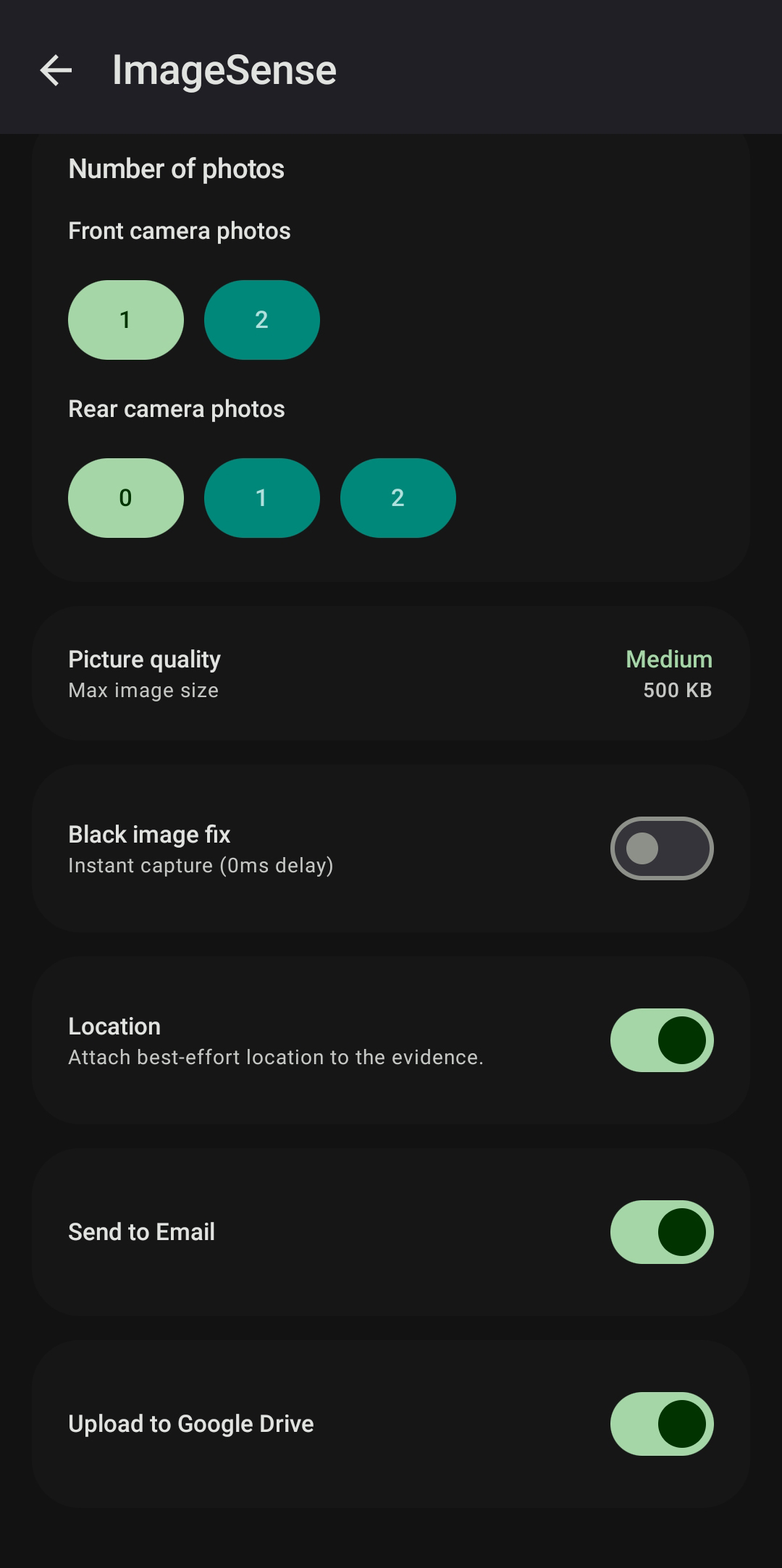Select 1 rear camera photo

click(x=261, y=498)
